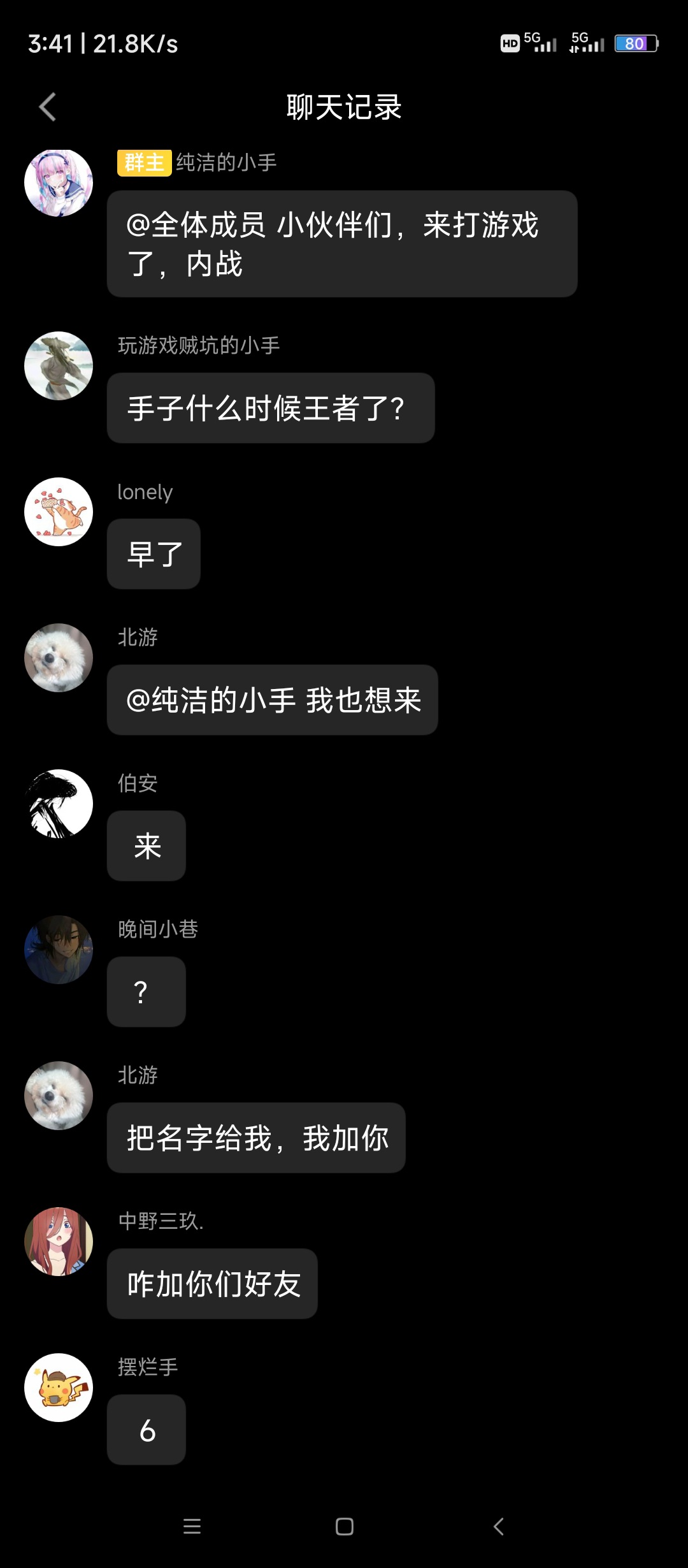Image resolution: width=688 pixels, height=1568 pixels.
Task: View 摆烂手's Pikachu avatar profile
Action: pos(59,1388)
